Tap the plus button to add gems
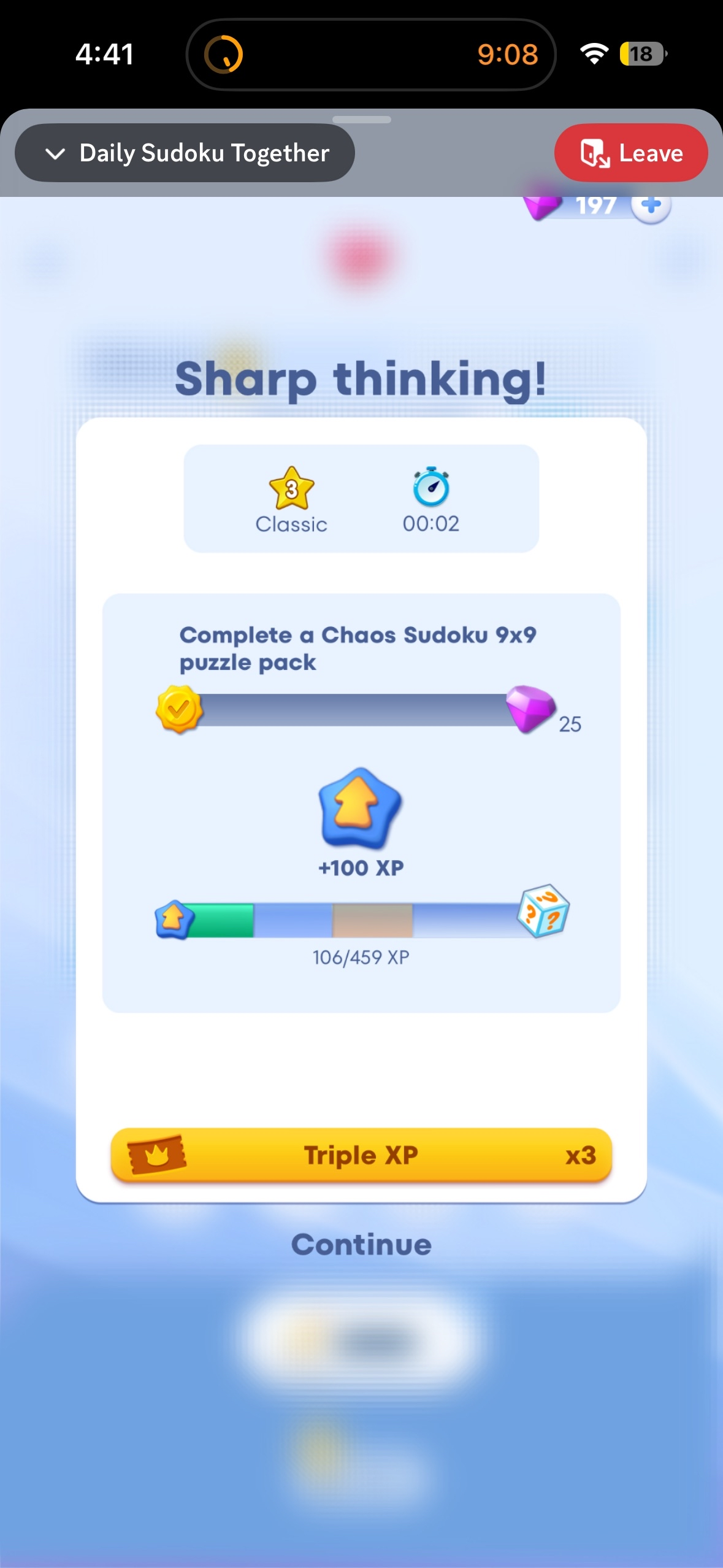The height and width of the screenshot is (1568, 723). (651, 206)
